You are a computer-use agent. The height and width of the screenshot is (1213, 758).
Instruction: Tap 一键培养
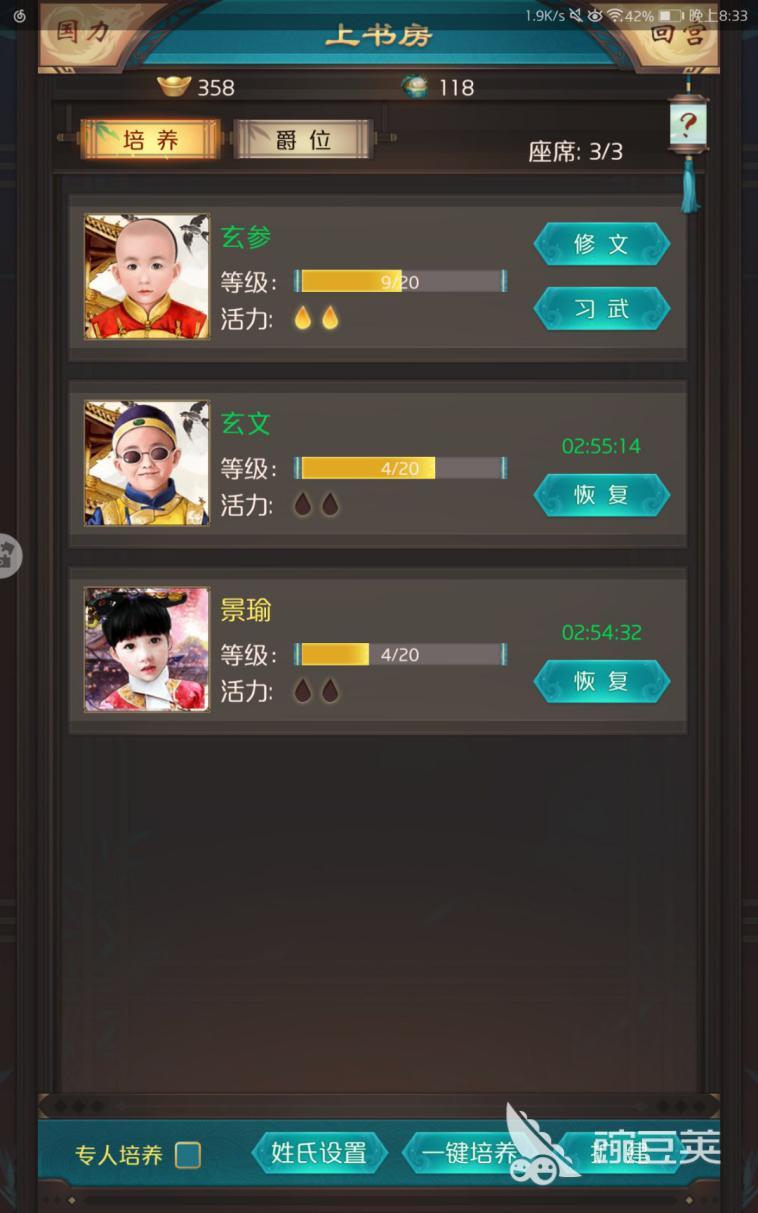click(x=468, y=1153)
